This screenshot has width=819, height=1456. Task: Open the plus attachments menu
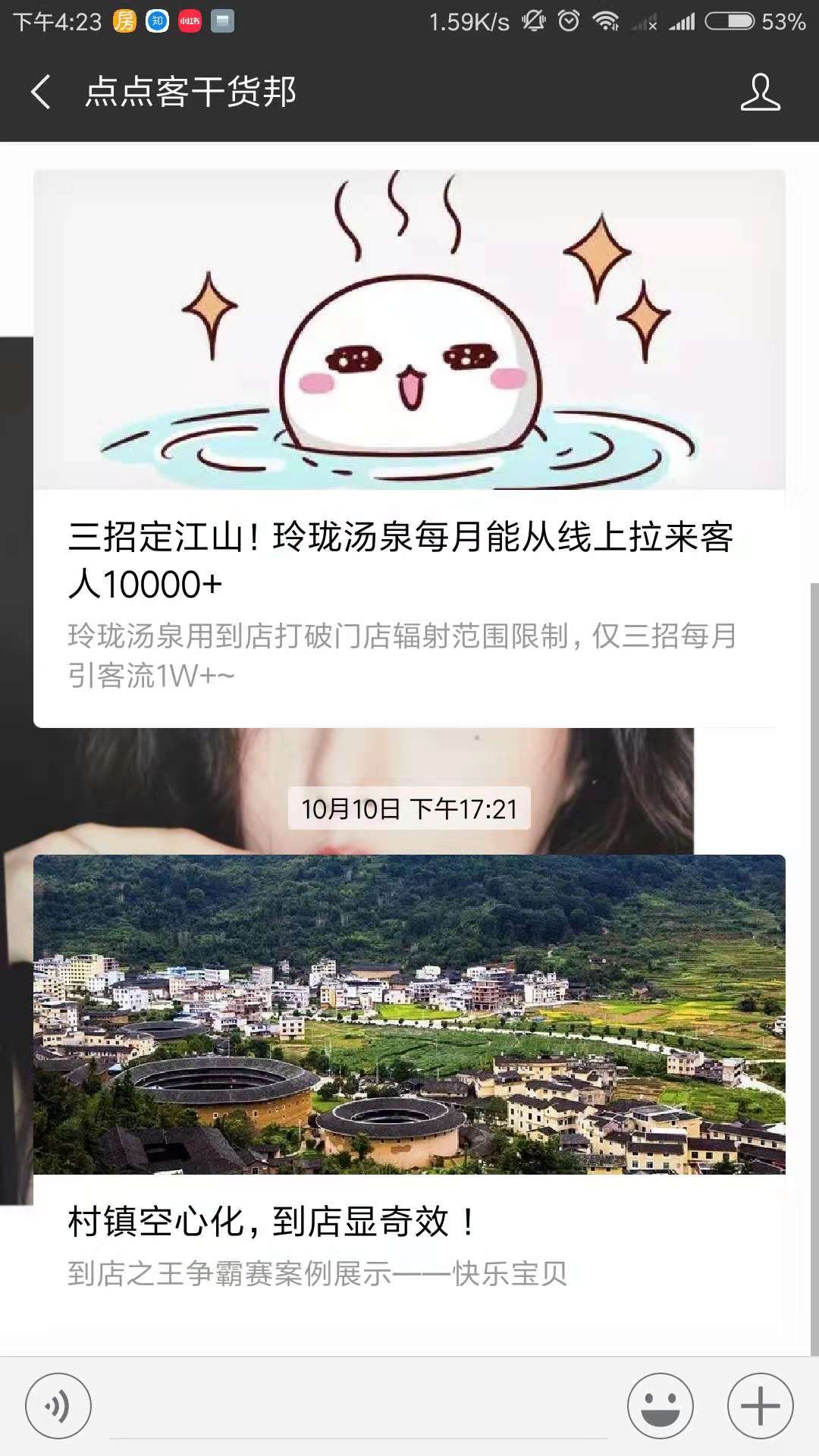point(760,1405)
